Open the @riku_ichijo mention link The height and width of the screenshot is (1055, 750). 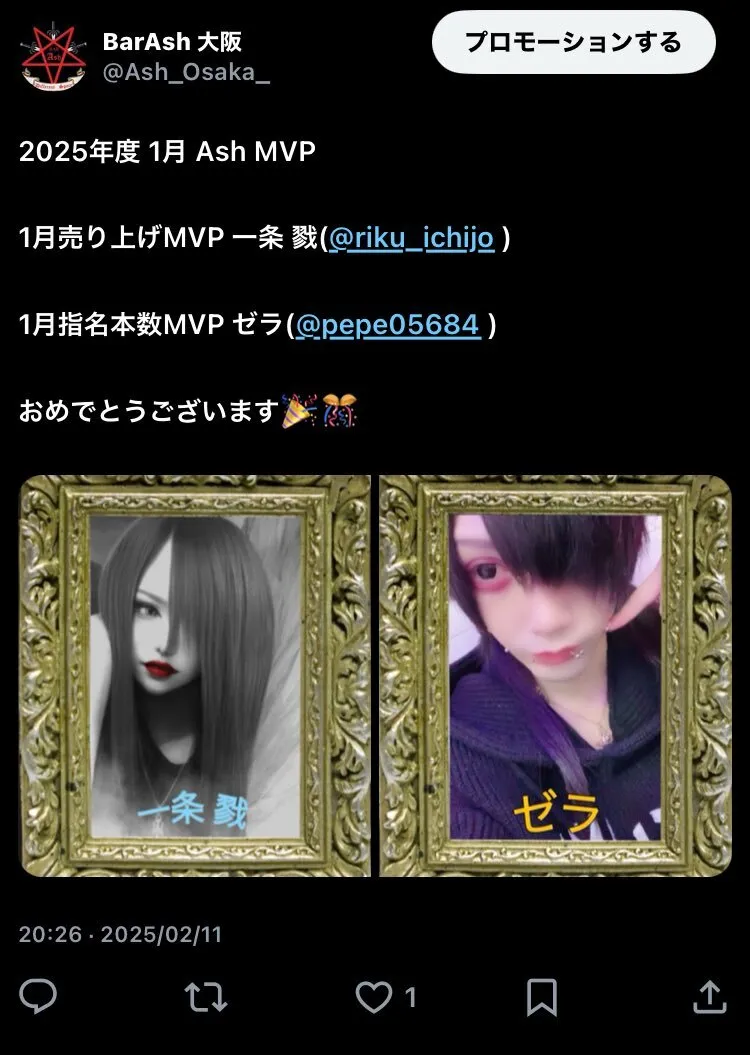(411, 240)
